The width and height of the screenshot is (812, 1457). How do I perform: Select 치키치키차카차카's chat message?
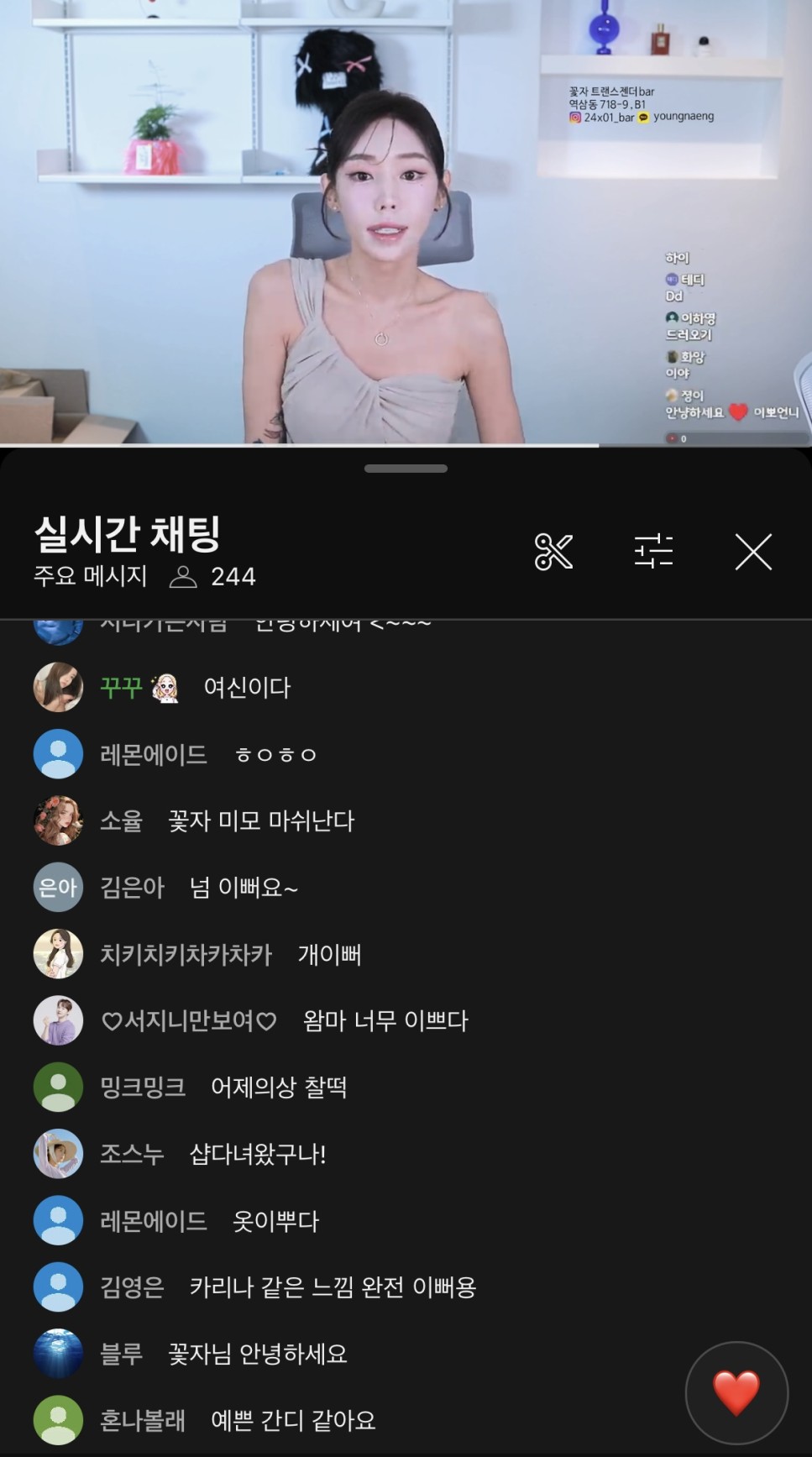pyautogui.click(x=329, y=954)
